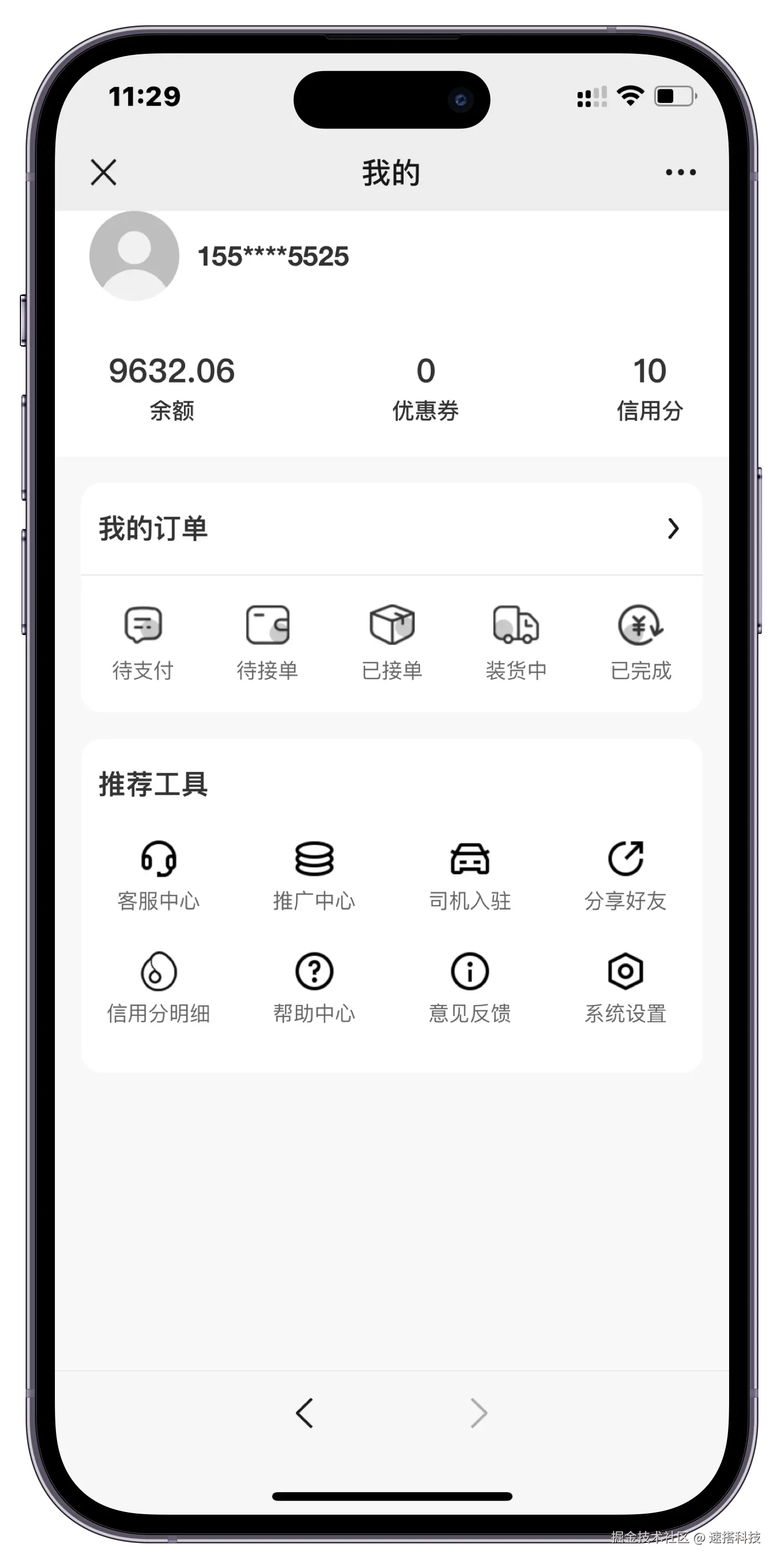784x1568 pixels.
Task: Open 意见反馈 feedback
Action: click(470, 987)
